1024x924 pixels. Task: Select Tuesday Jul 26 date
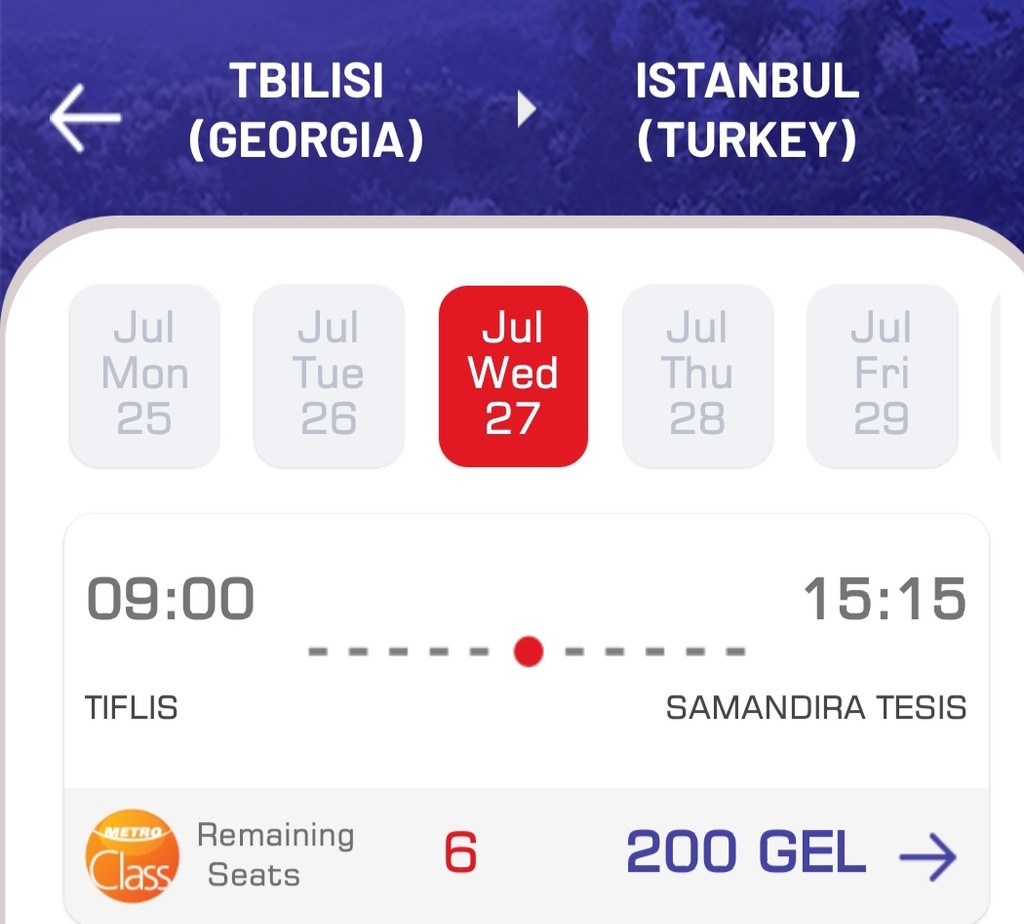pos(328,375)
